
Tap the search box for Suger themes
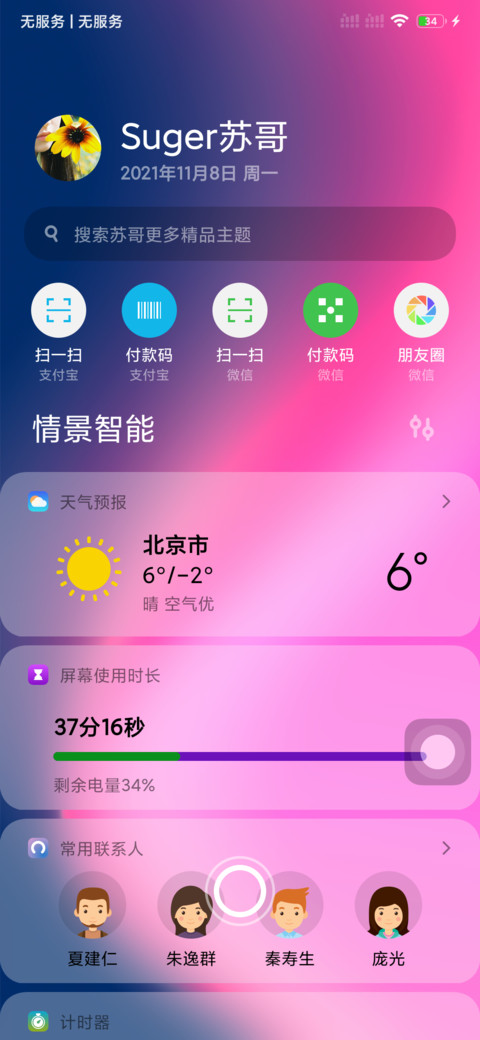(240, 233)
